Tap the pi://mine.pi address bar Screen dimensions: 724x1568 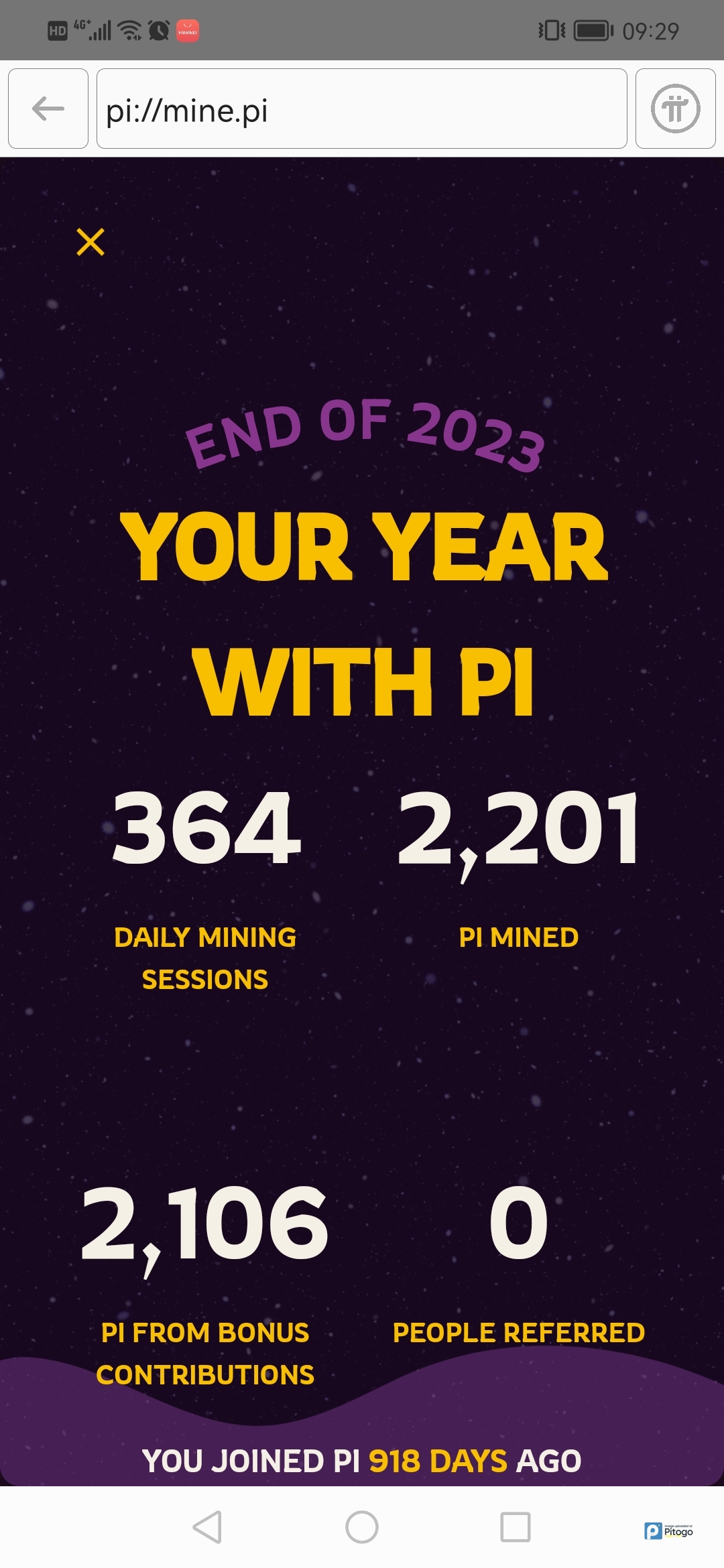(x=362, y=109)
